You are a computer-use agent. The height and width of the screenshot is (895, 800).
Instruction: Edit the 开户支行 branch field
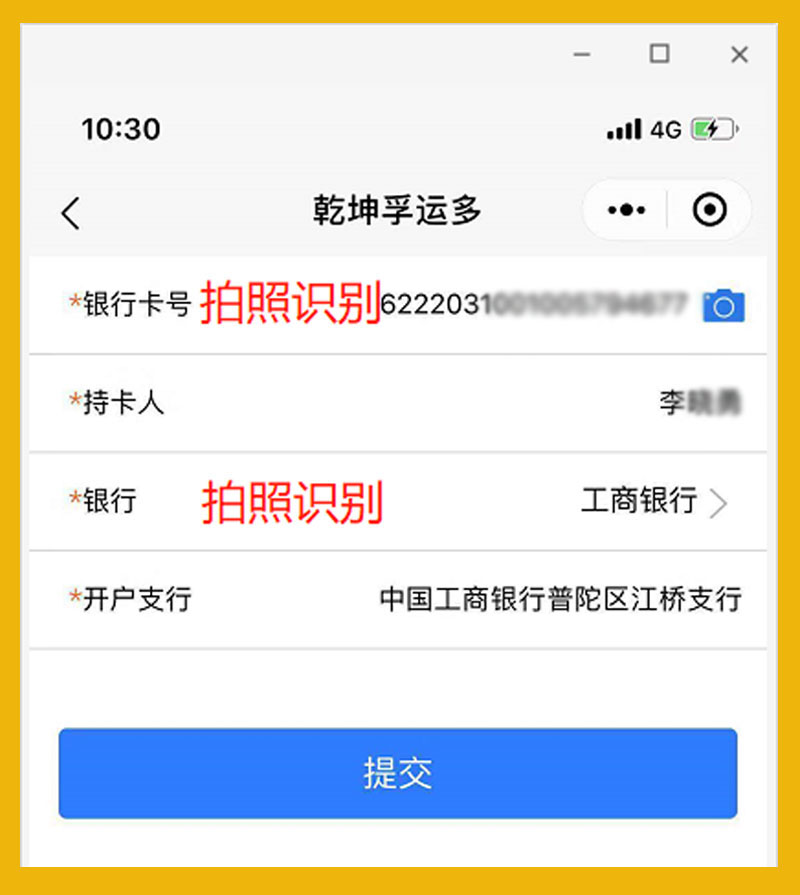(x=560, y=599)
